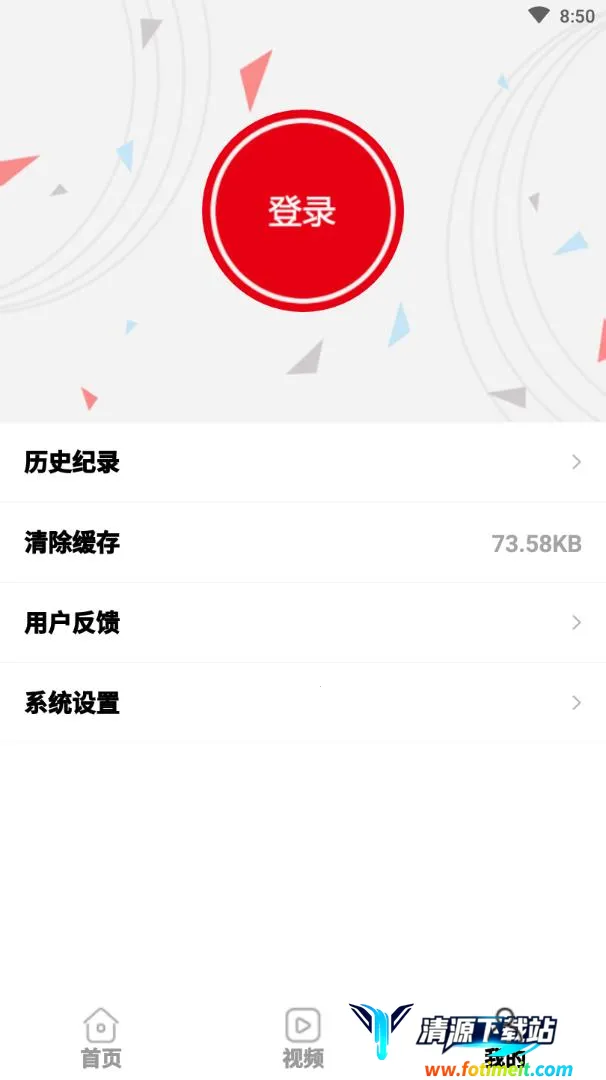
Task: Open 历史纪录 history row
Action: (302, 462)
